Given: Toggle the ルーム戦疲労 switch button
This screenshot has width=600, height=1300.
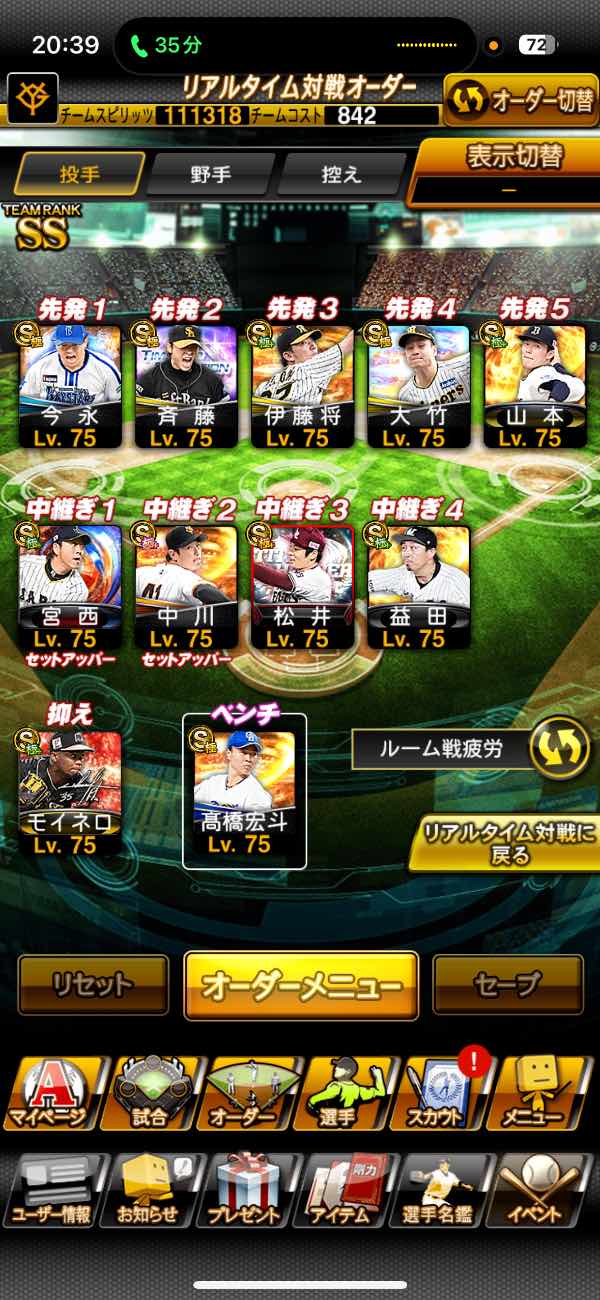Looking at the screenshot, I should pos(559,749).
